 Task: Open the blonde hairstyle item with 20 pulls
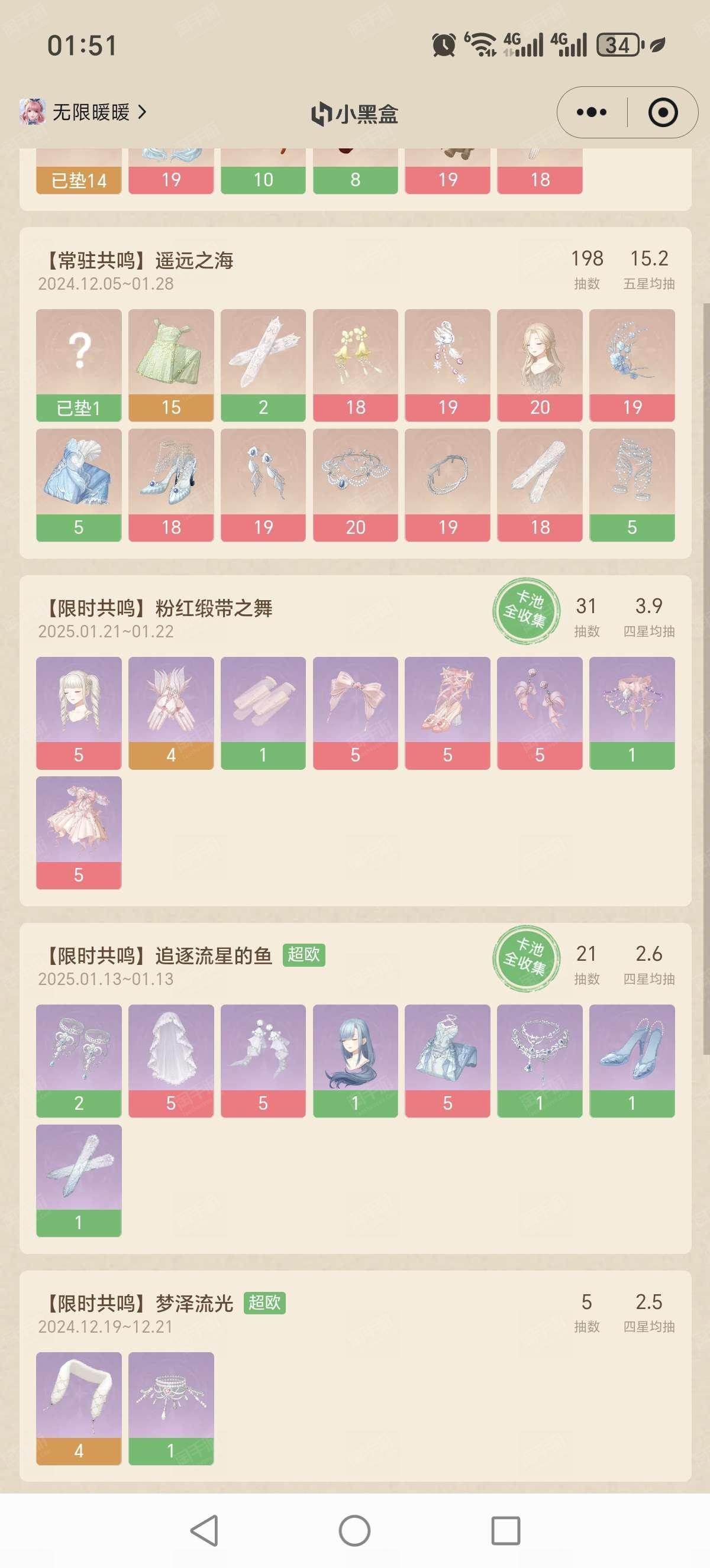(540, 365)
